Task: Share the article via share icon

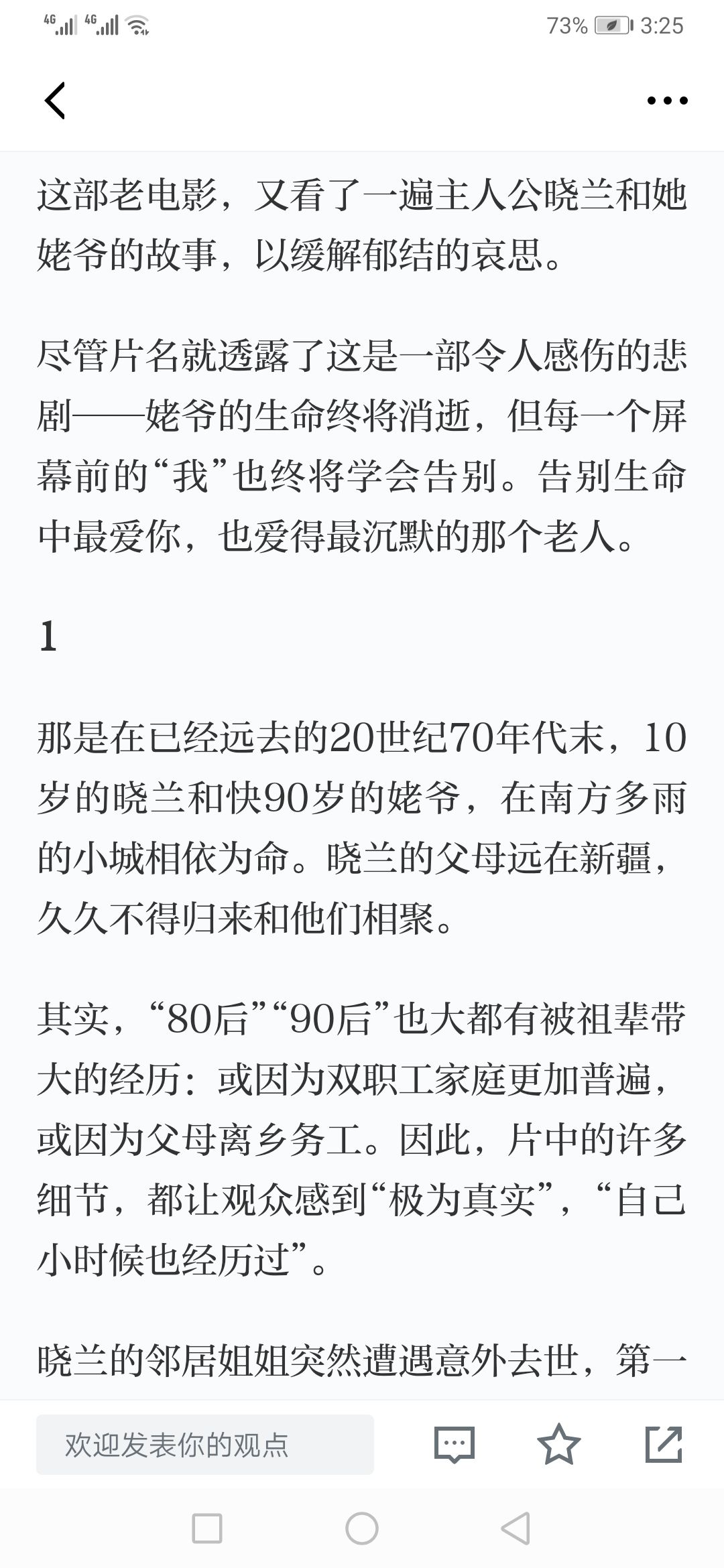Action: 664,1444
